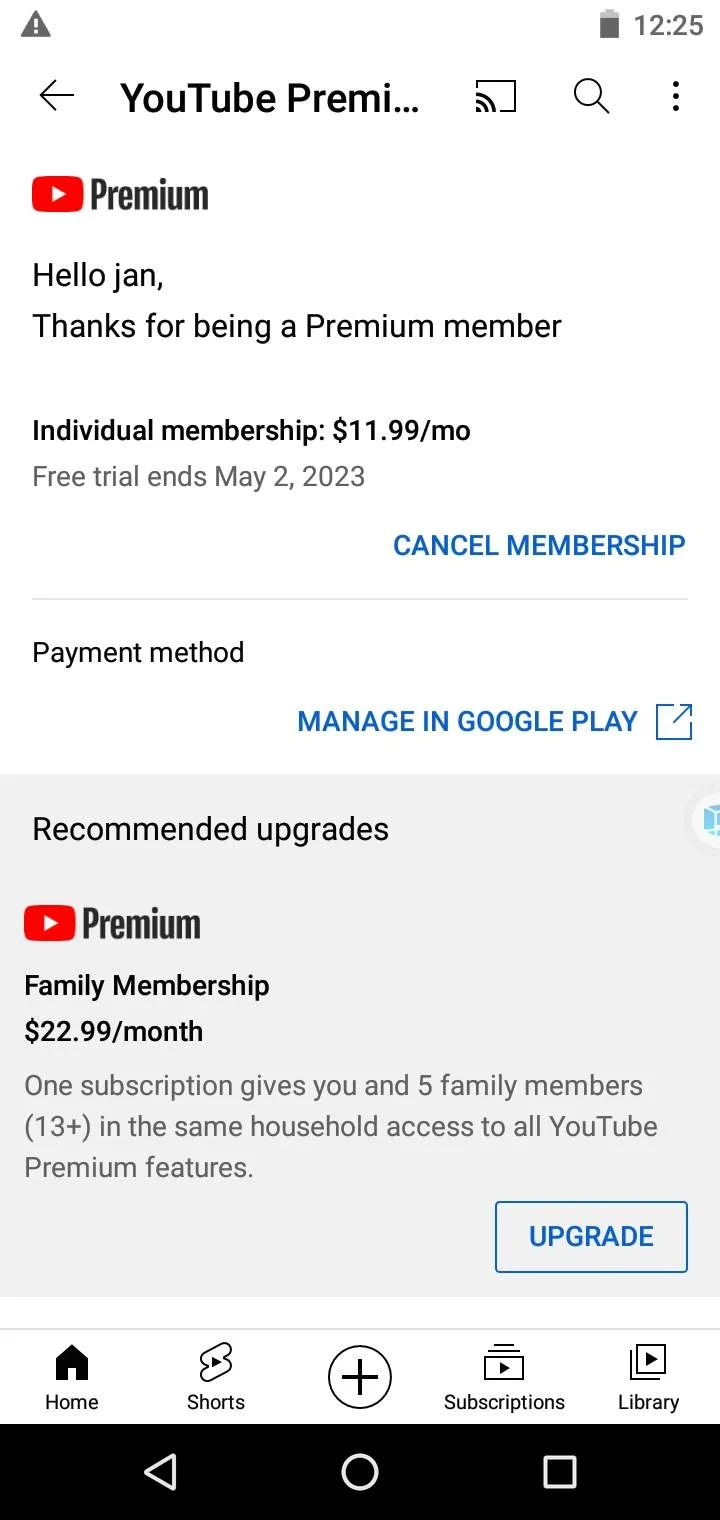
Task: Switch to the Subscriptions tab
Action: tap(504, 1377)
